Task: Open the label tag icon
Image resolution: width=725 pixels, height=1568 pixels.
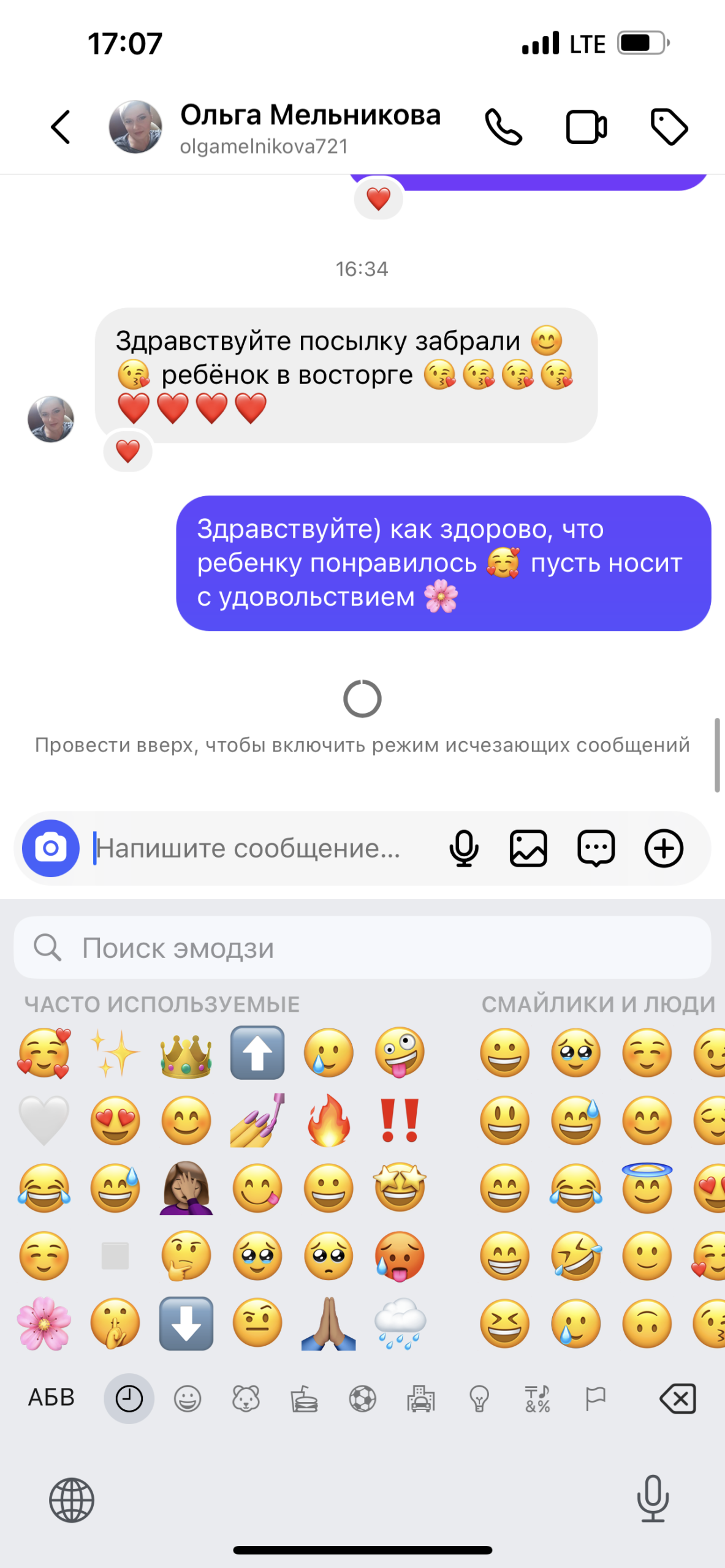Action: tap(669, 127)
